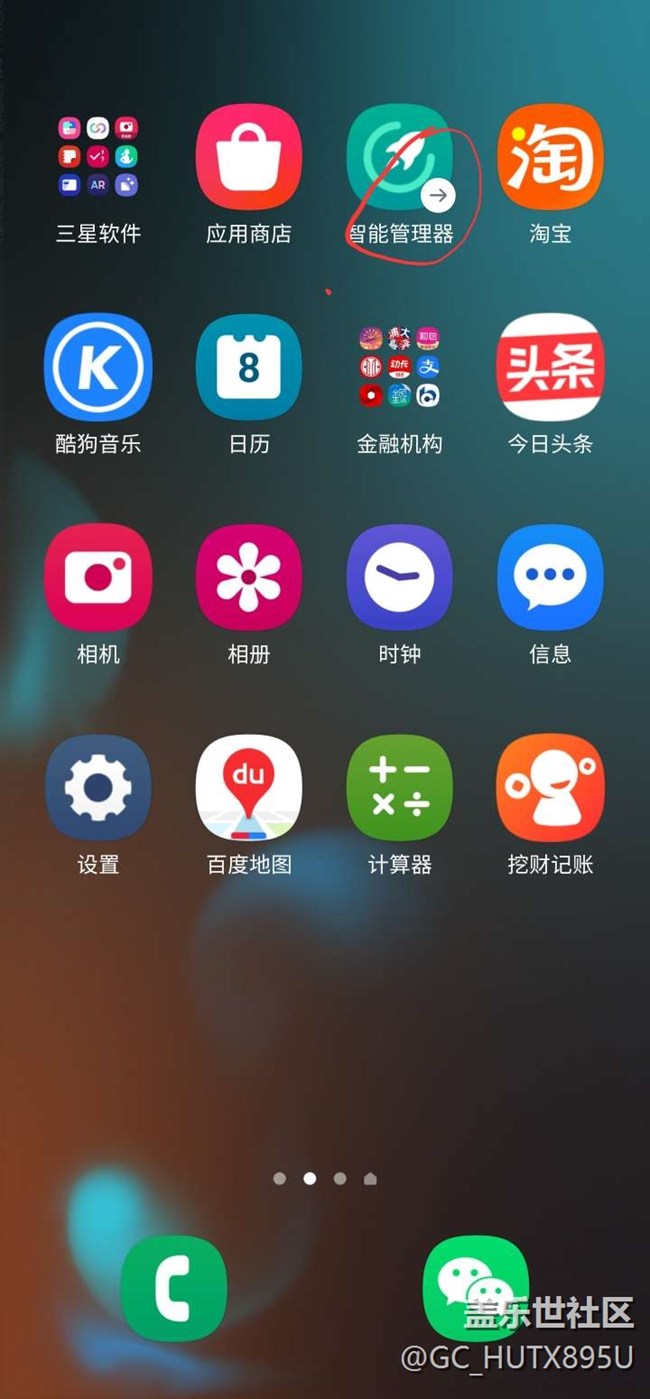Screen dimensions: 650x1399
Task: Open the 相册 gallery app
Action: click(x=248, y=577)
